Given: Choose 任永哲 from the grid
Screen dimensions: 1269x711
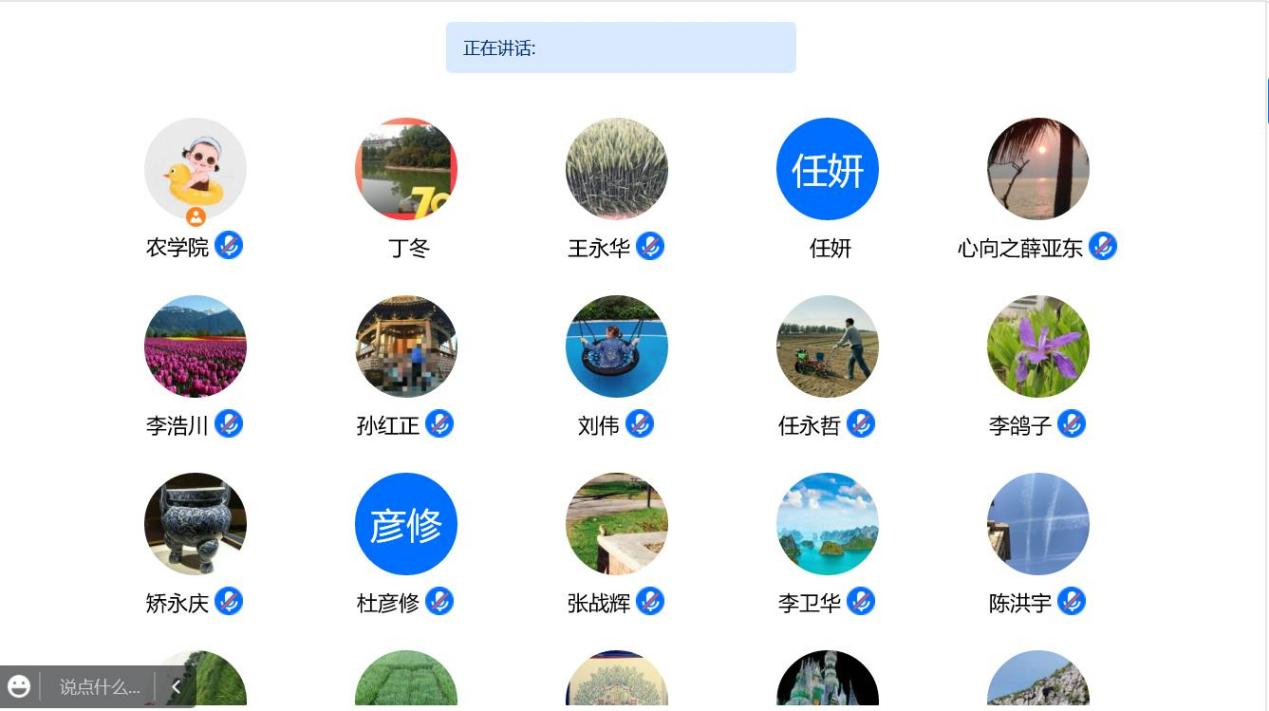Looking at the screenshot, I should click(x=827, y=346).
